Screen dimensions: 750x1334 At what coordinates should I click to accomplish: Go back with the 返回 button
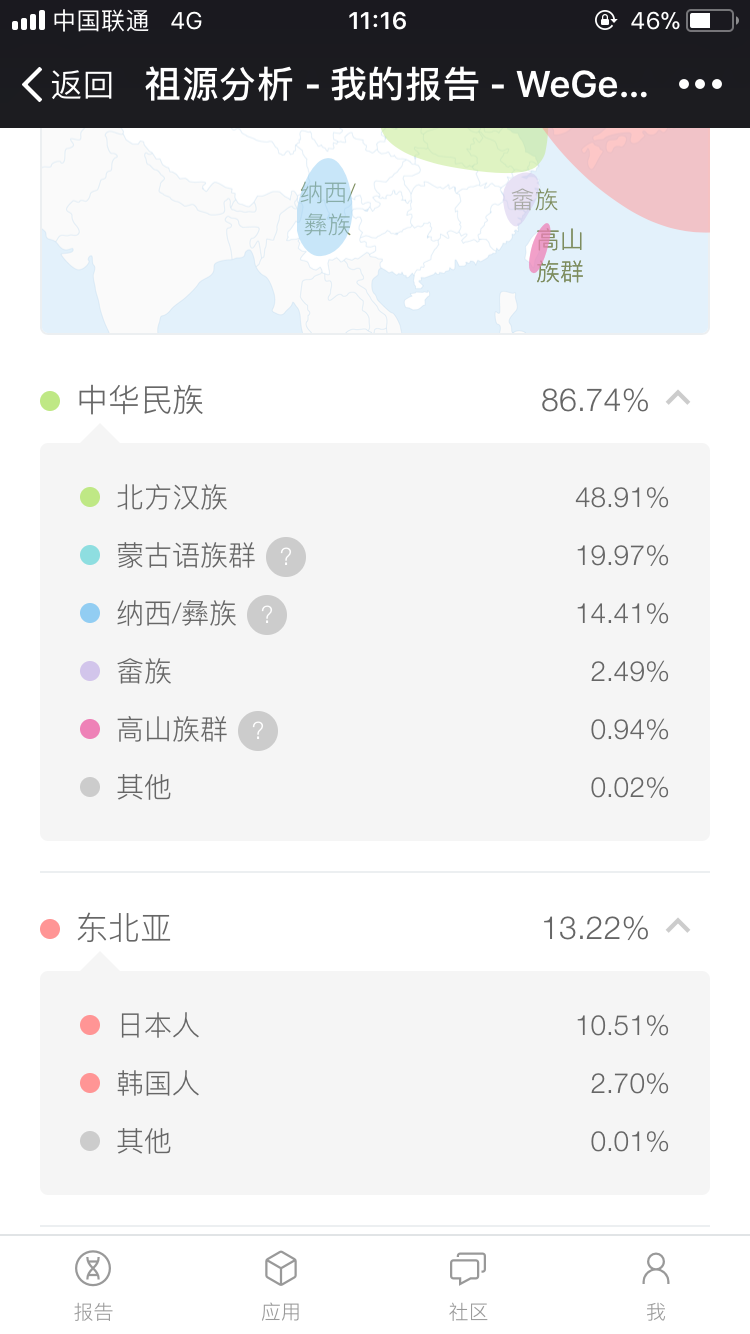click(66, 85)
